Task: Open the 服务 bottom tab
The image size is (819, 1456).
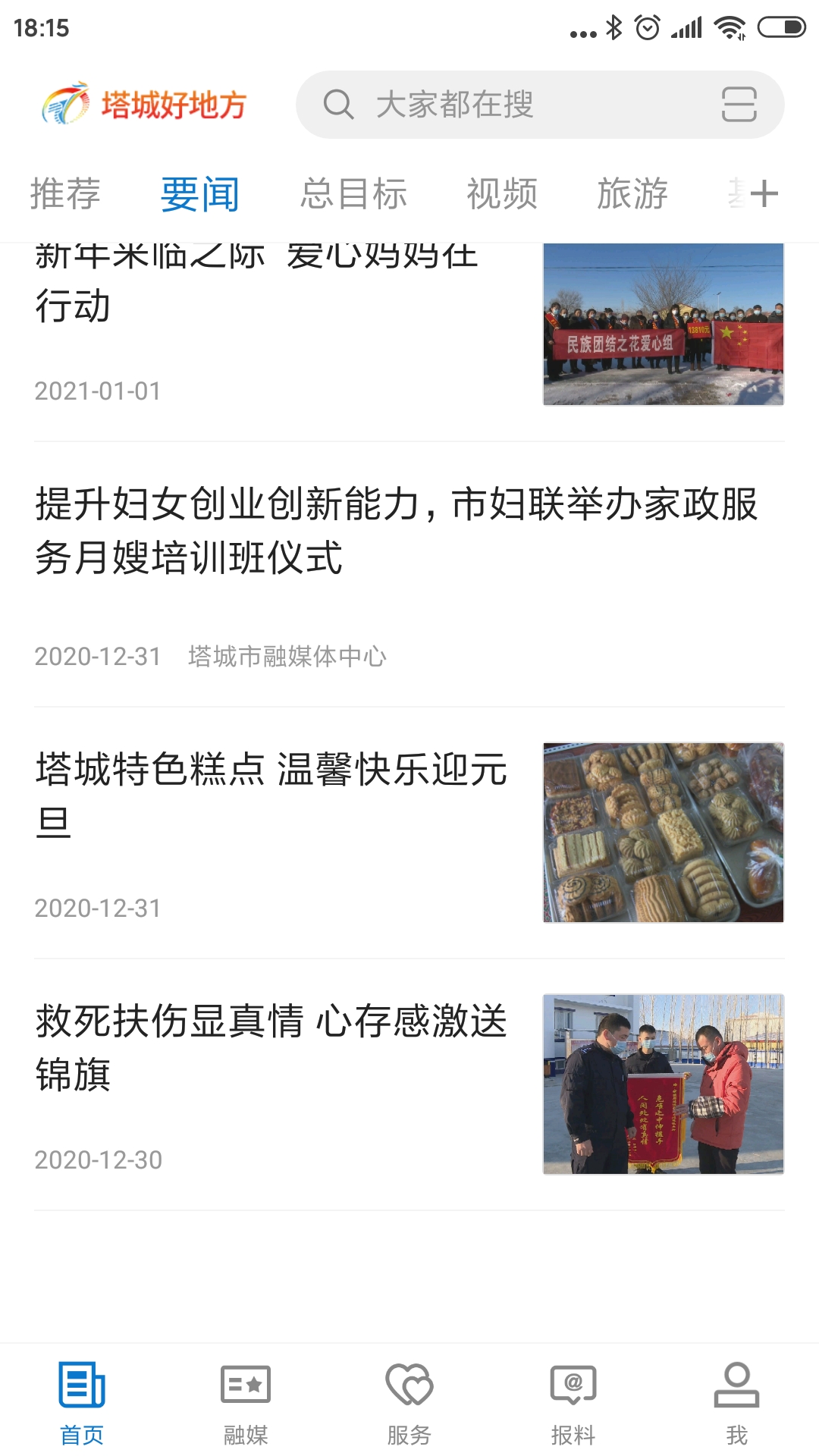Action: pos(409,1403)
